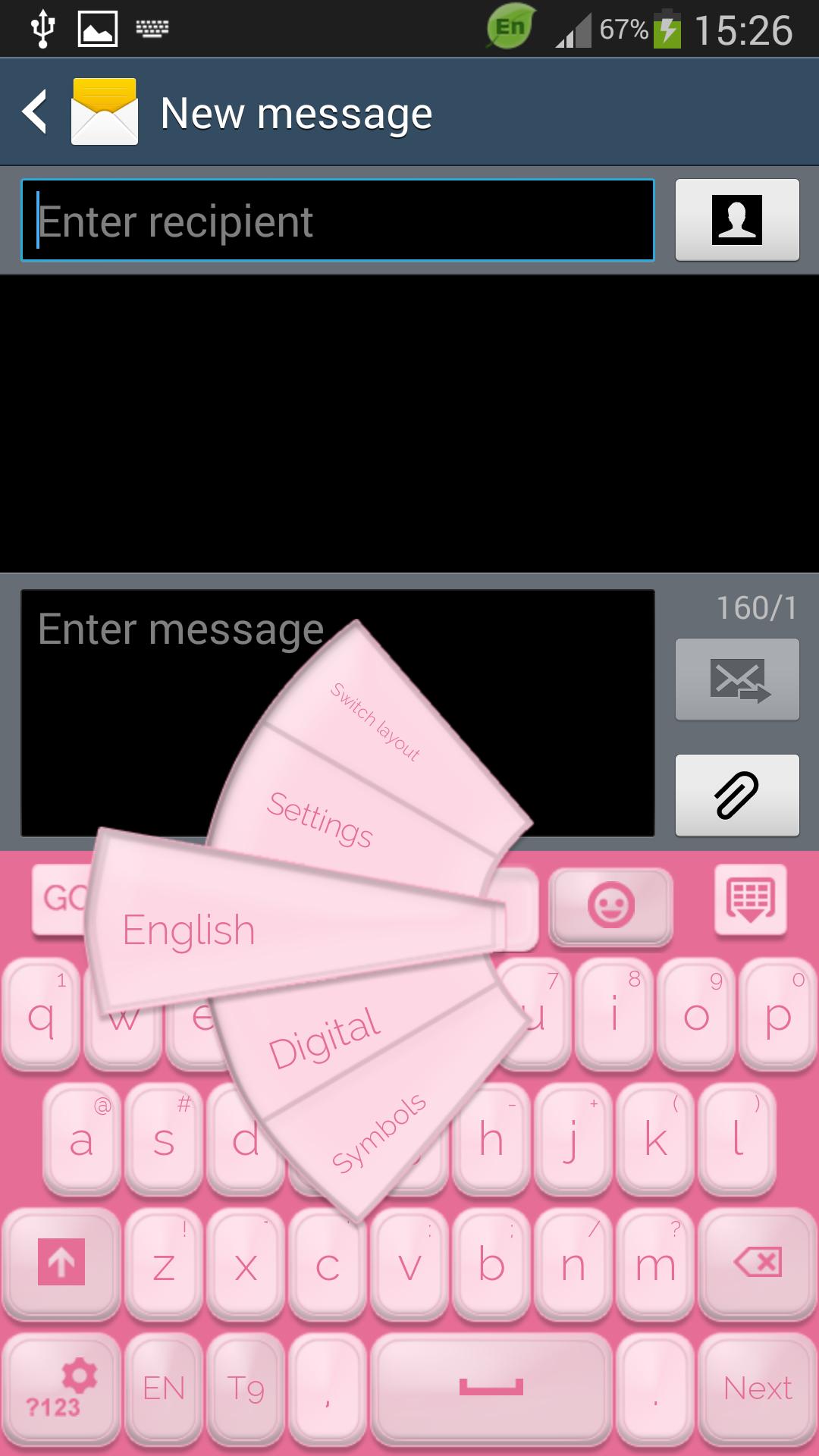Go back from New message screen
Viewport: 819px width, 1456px height.
[x=36, y=112]
